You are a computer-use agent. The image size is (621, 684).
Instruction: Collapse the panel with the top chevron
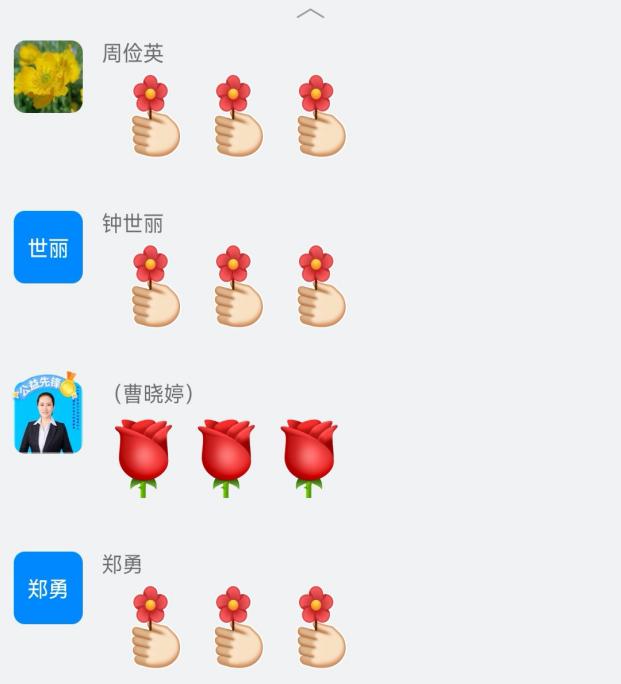311,13
